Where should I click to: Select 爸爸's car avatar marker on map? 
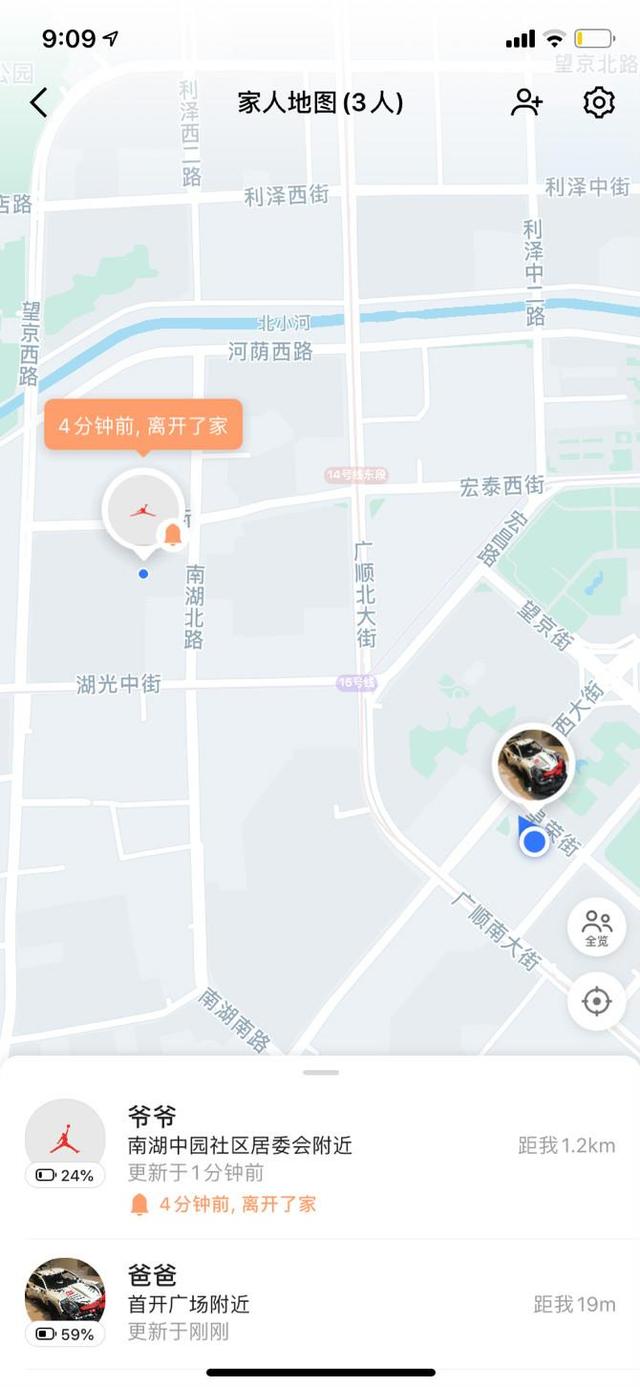[534, 764]
